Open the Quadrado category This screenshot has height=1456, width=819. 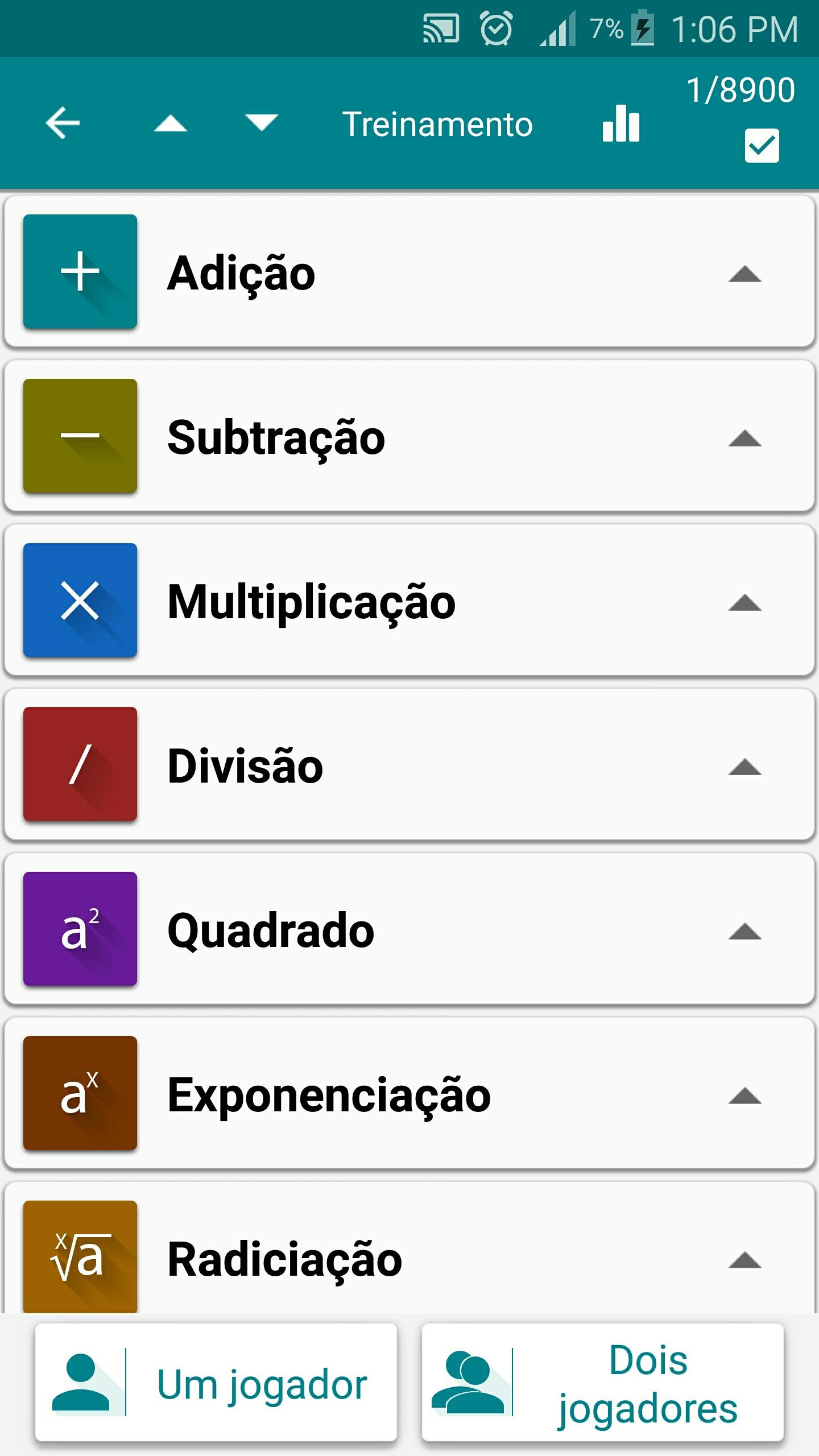coord(409,929)
